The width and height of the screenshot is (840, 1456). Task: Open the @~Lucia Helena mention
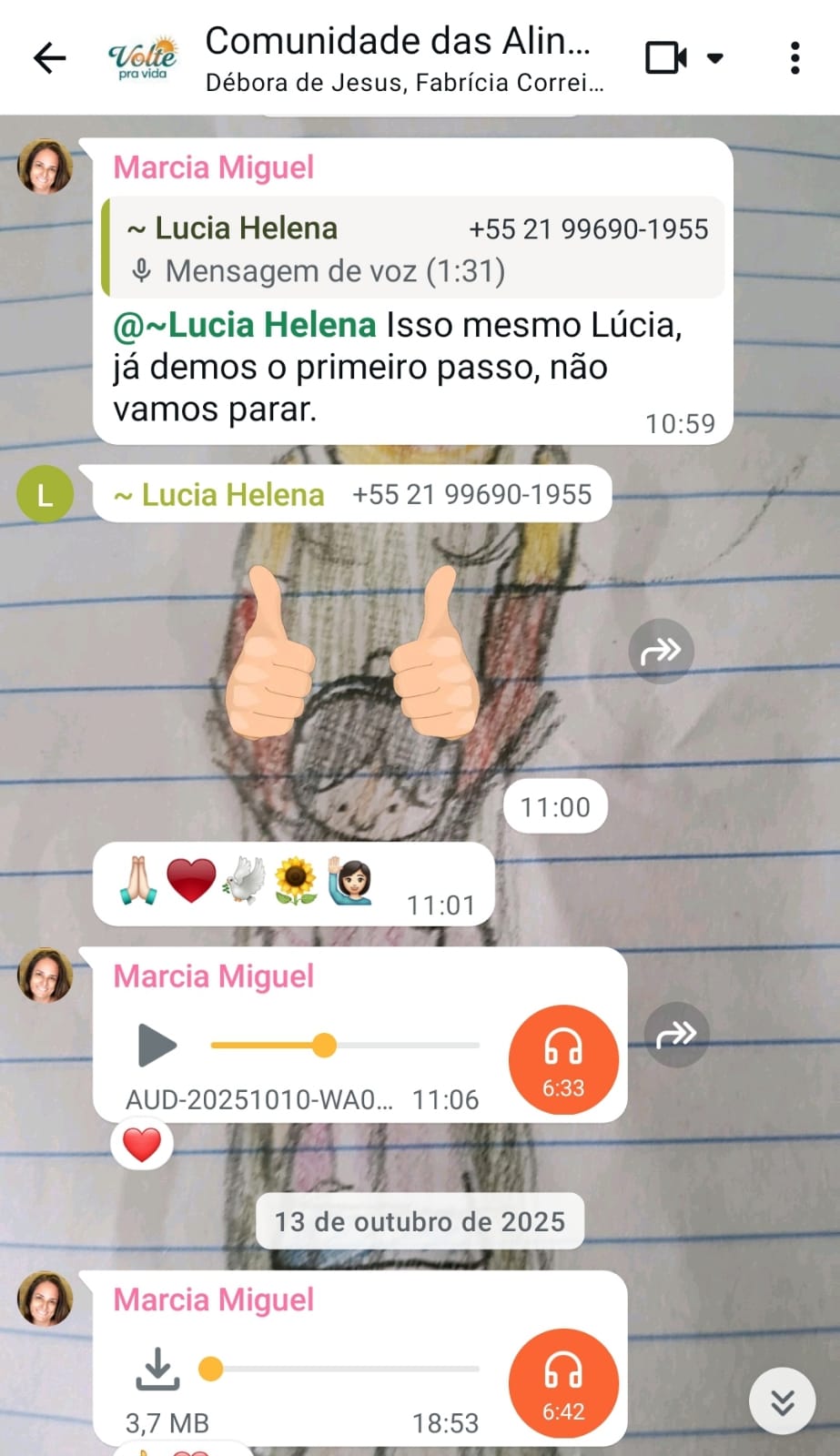click(x=244, y=326)
